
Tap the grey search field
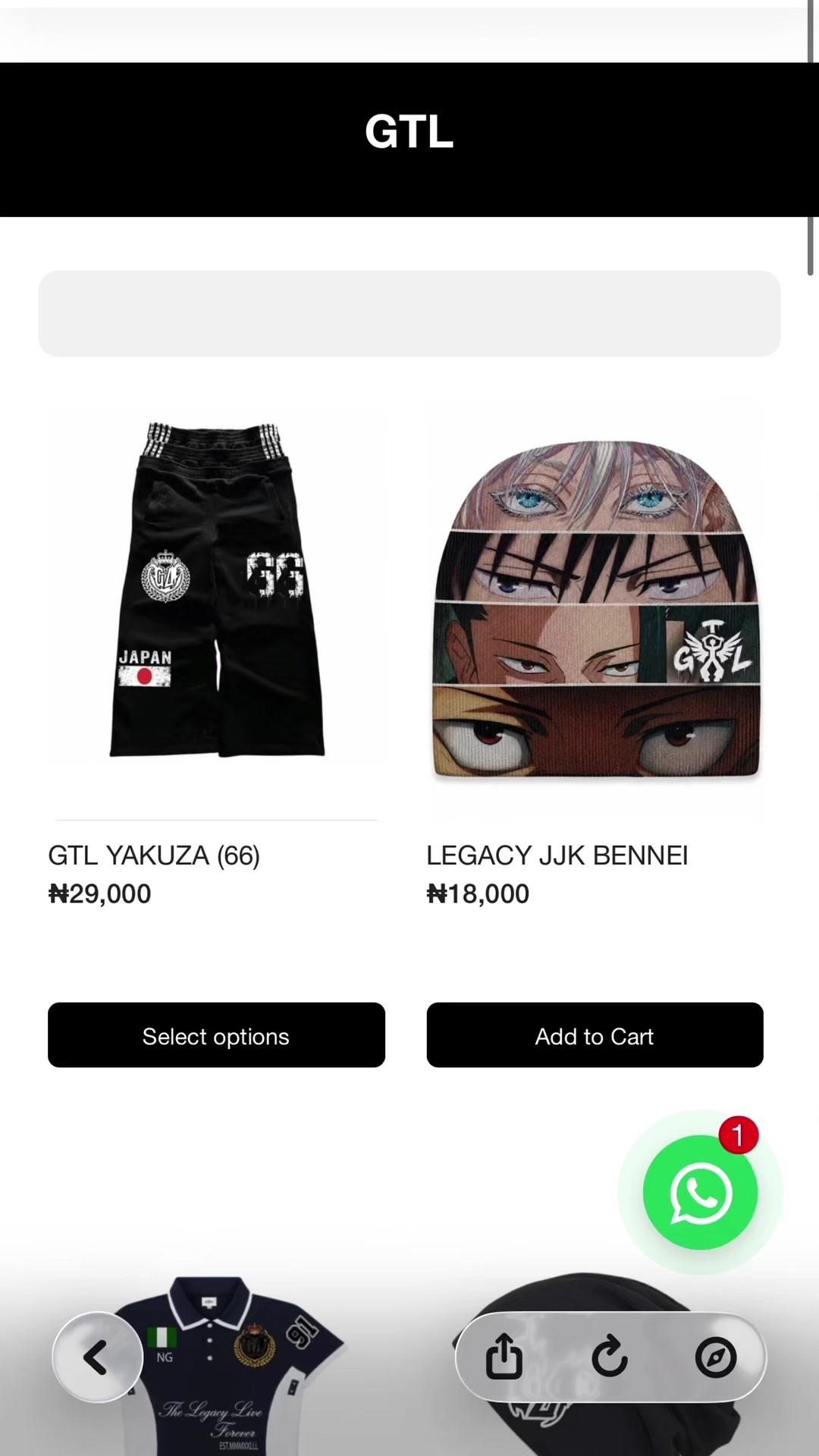(409, 313)
